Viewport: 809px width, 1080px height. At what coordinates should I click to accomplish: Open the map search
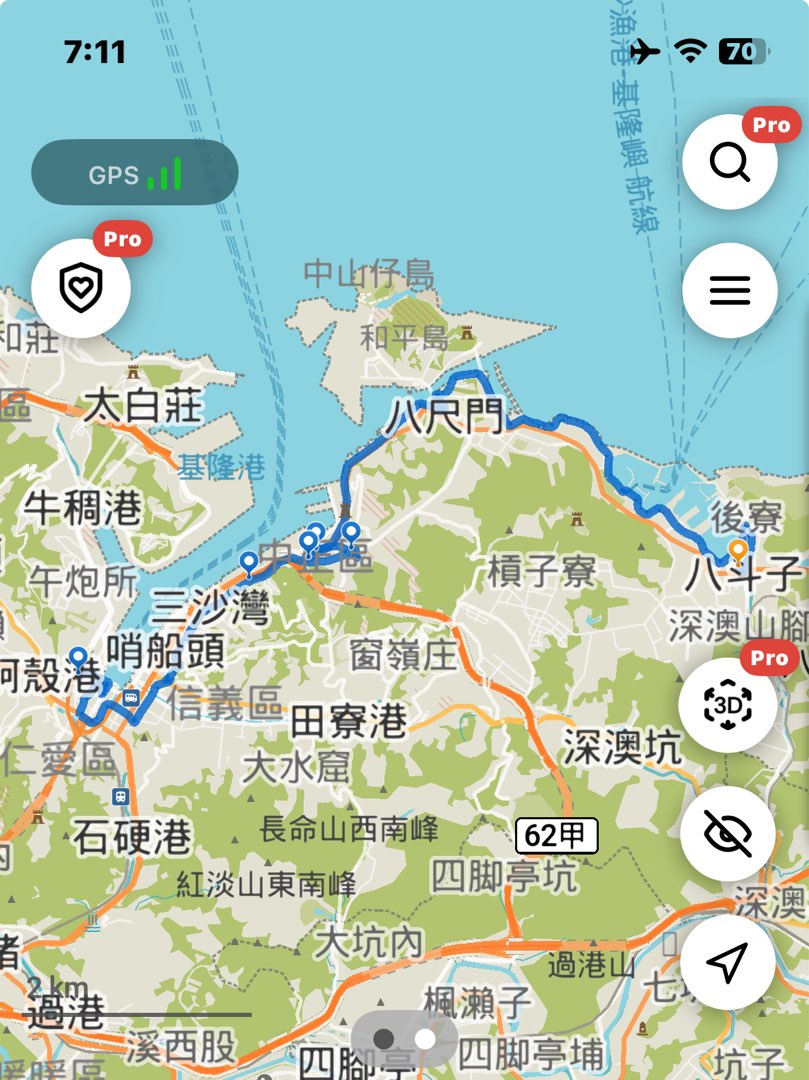tap(729, 162)
